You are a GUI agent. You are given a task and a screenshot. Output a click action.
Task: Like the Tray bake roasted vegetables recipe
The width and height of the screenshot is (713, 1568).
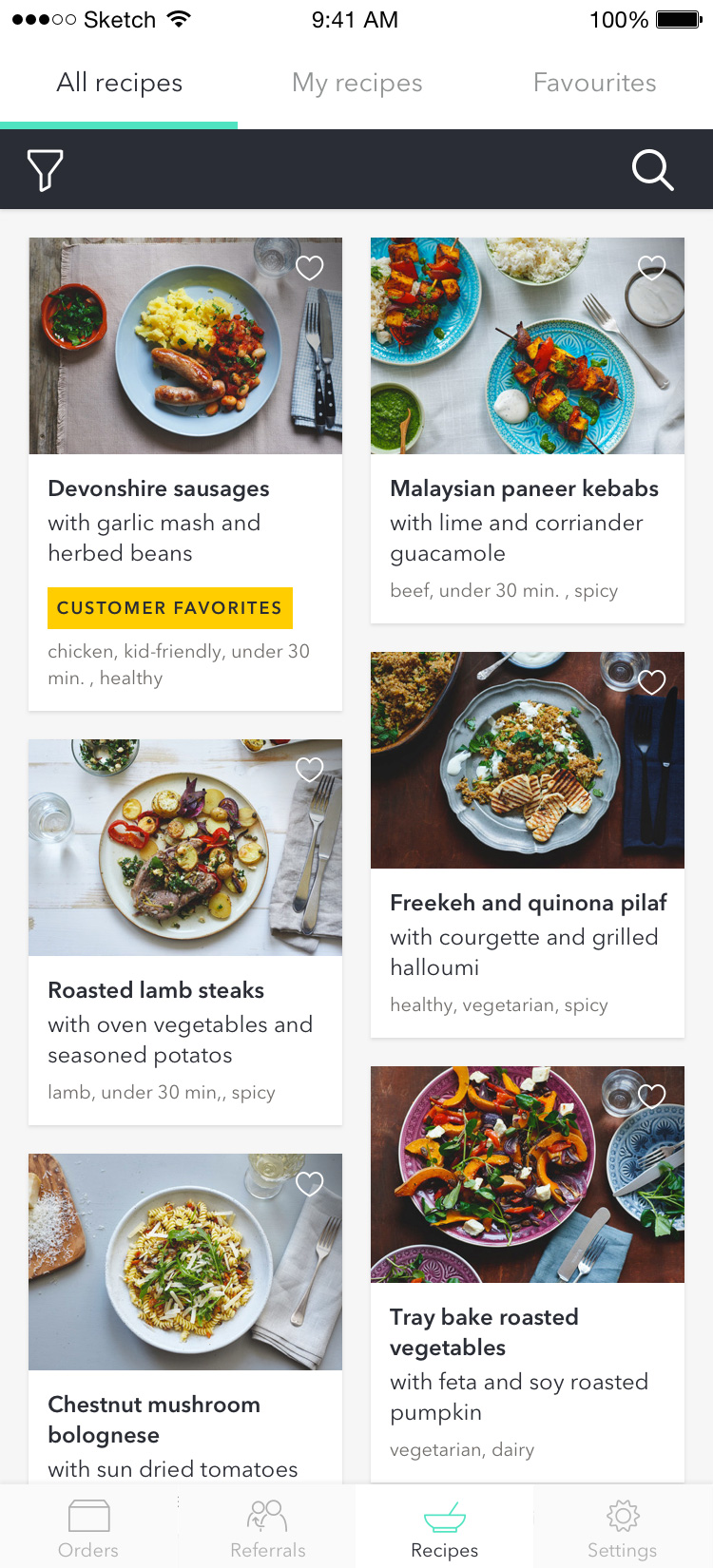click(x=651, y=1097)
